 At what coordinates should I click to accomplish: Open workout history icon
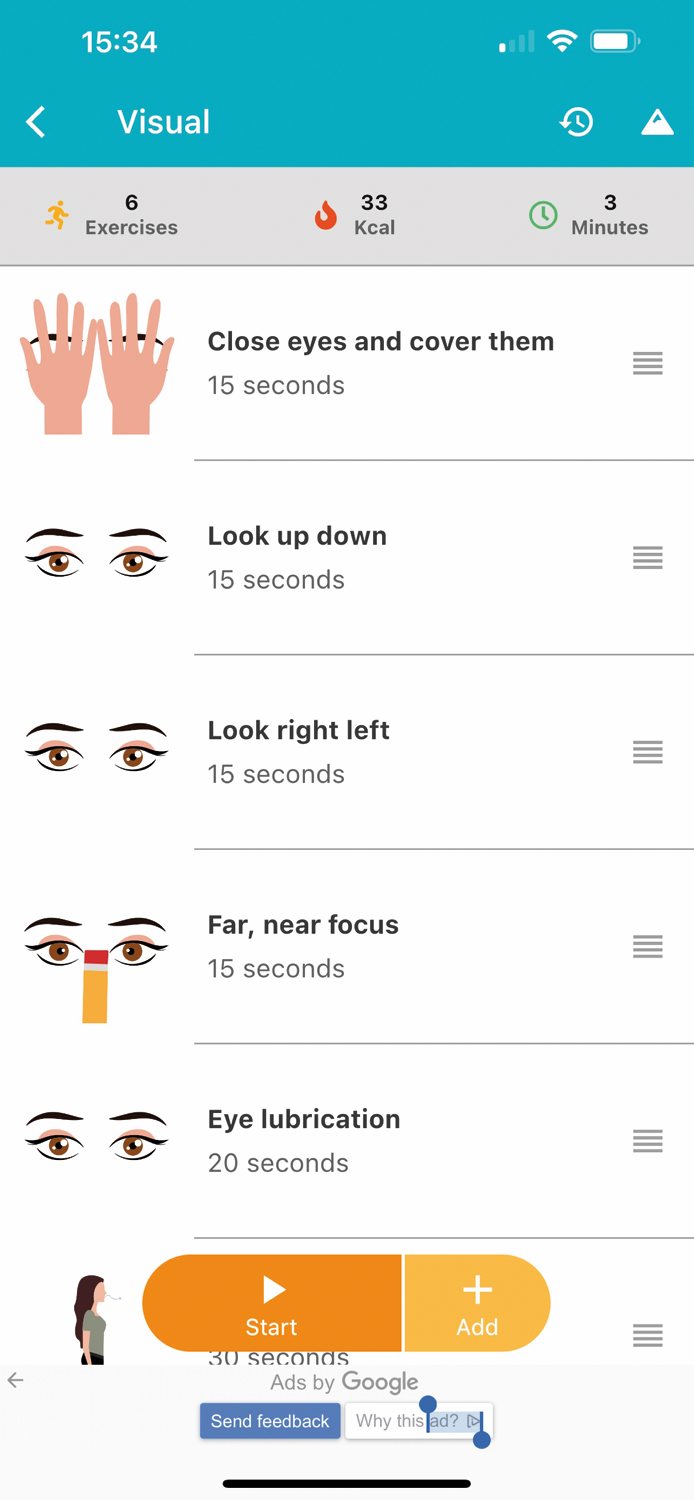pyautogui.click(x=576, y=122)
